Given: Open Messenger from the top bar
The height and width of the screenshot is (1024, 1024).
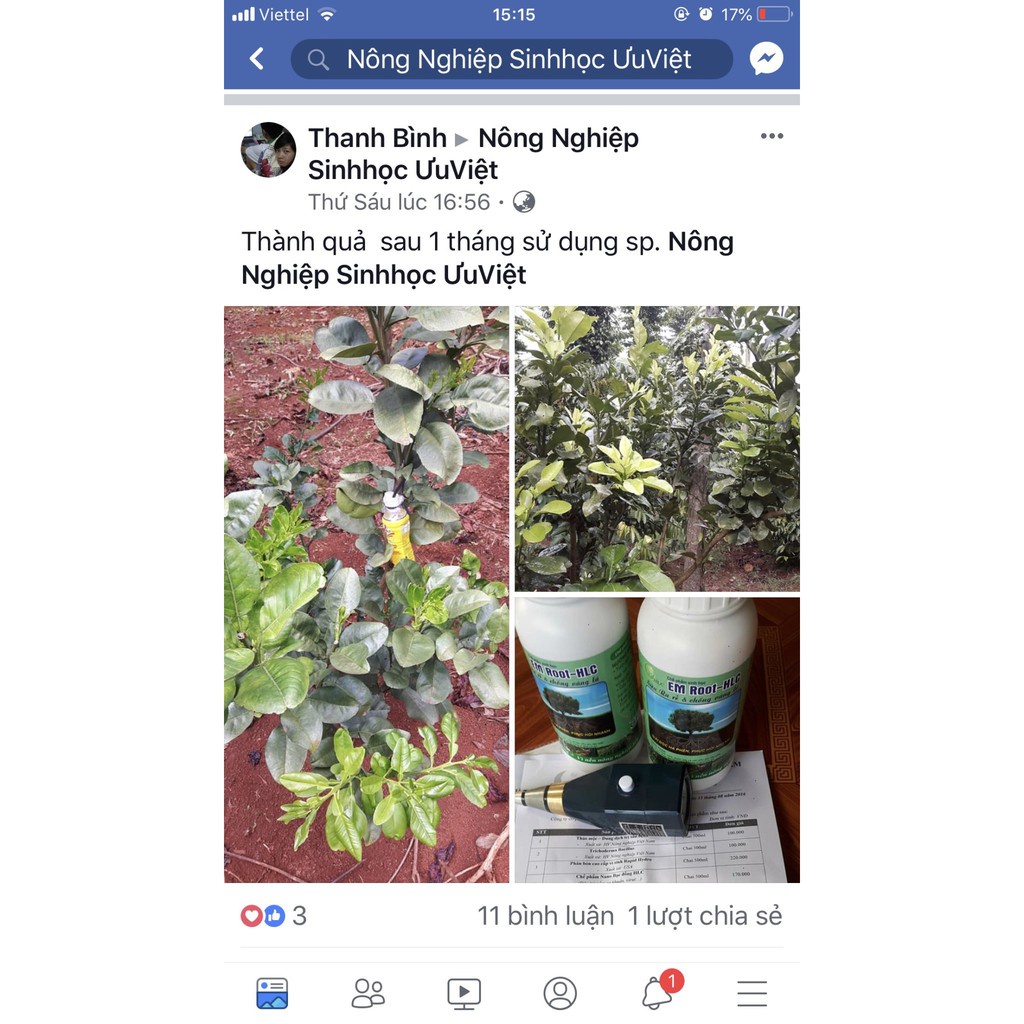Looking at the screenshot, I should point(766,59).
